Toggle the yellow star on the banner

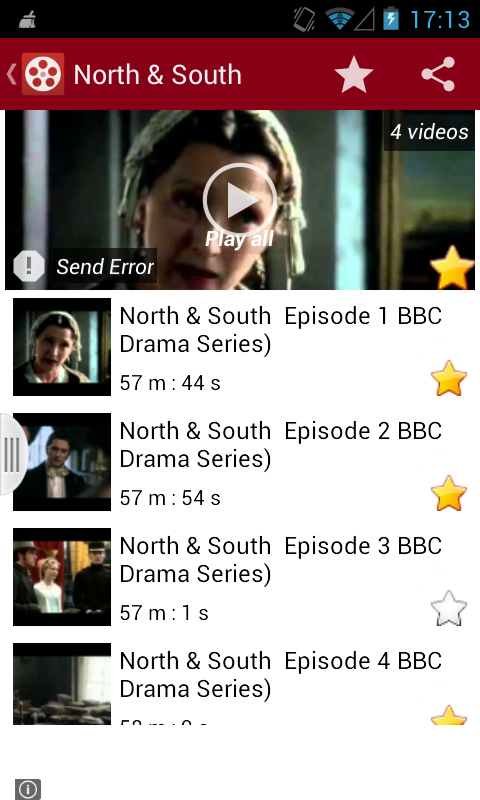tap(452, 268)
